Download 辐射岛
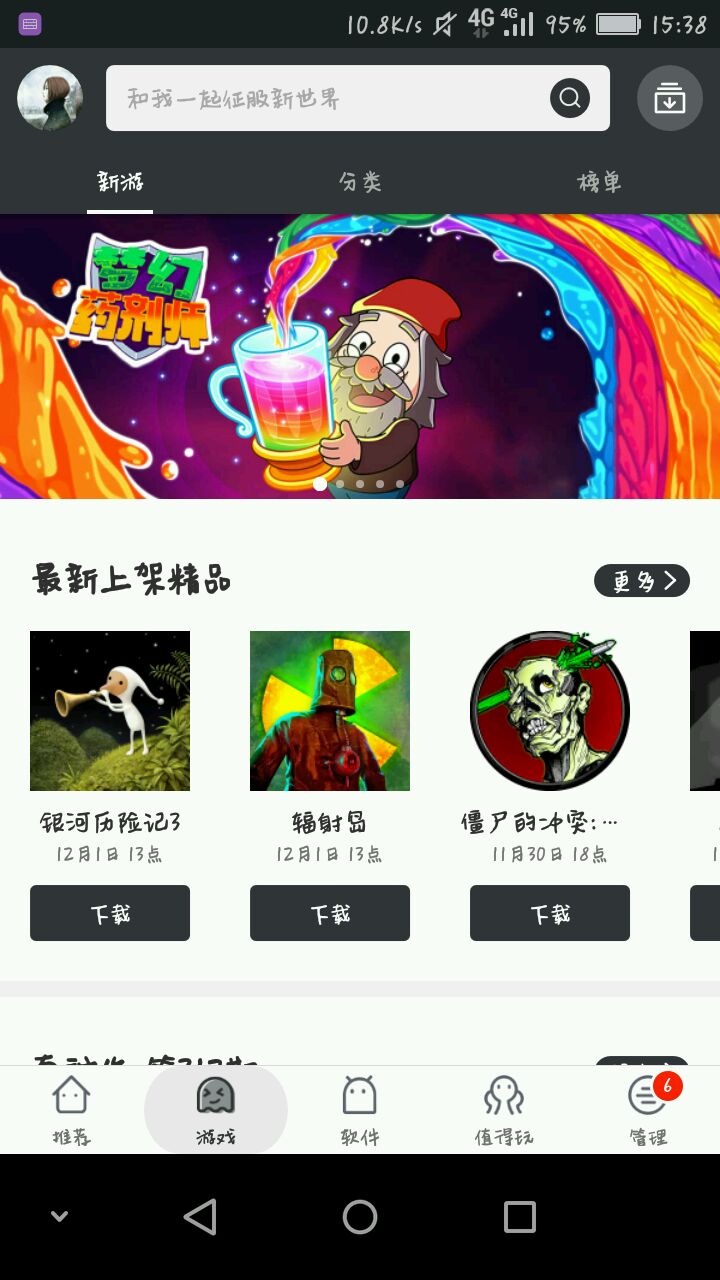This screenshot has width=720, height=1280. [330, 913]
